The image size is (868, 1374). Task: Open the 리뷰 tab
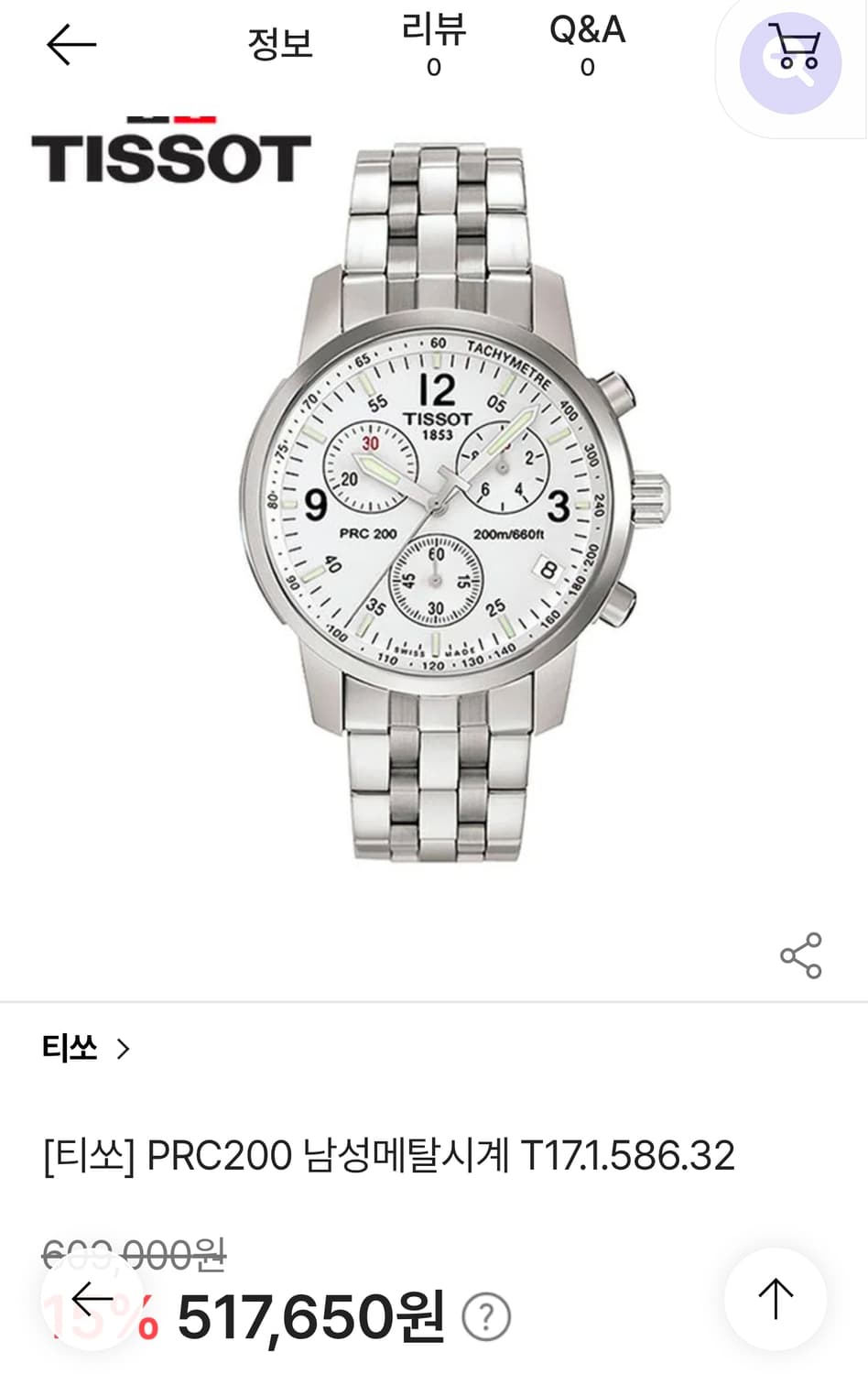(x=434, y=34)
